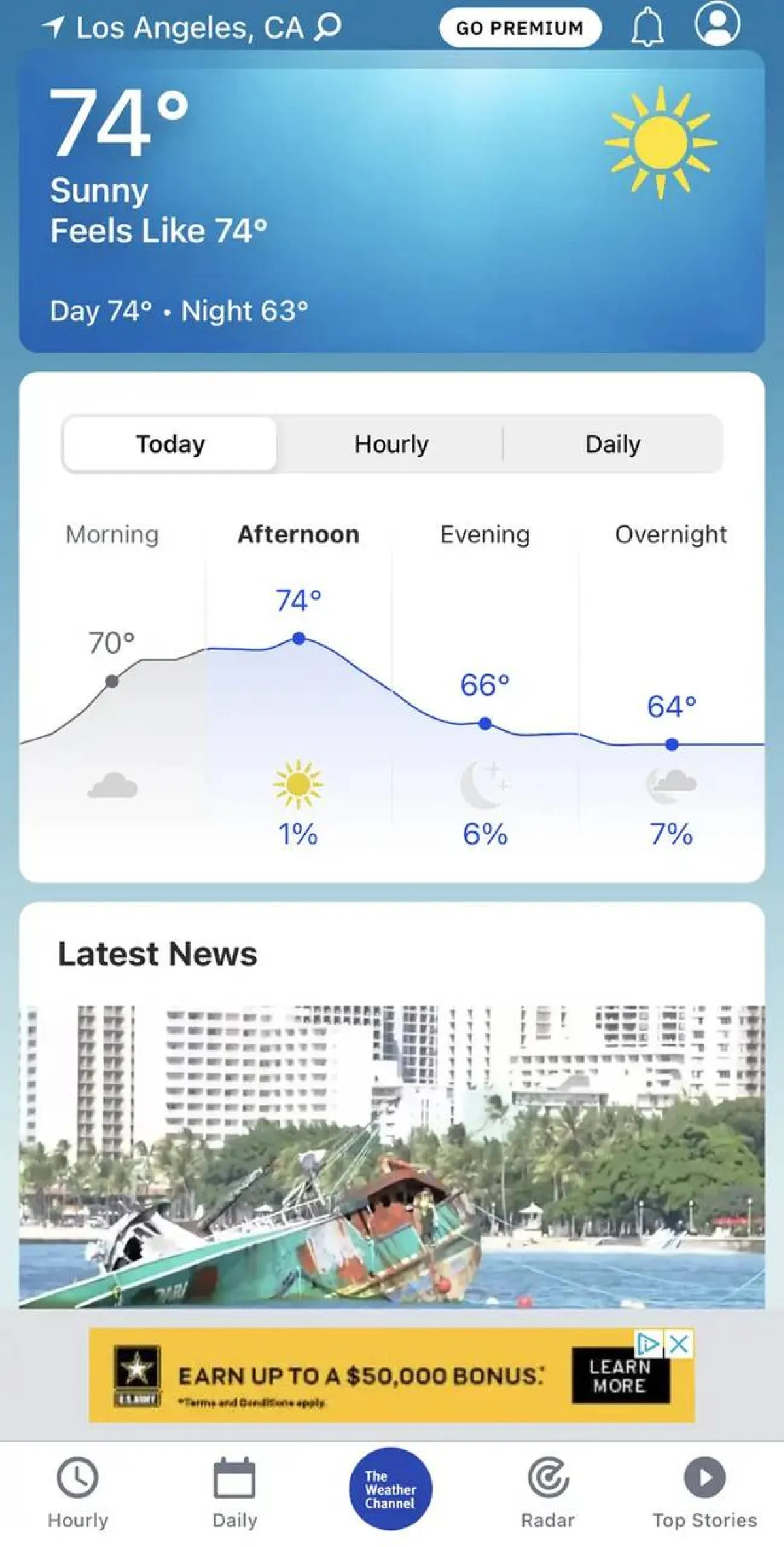Tap the Los Angeles, CA location name
The image size is (784, 1547).
pos(189,28)
